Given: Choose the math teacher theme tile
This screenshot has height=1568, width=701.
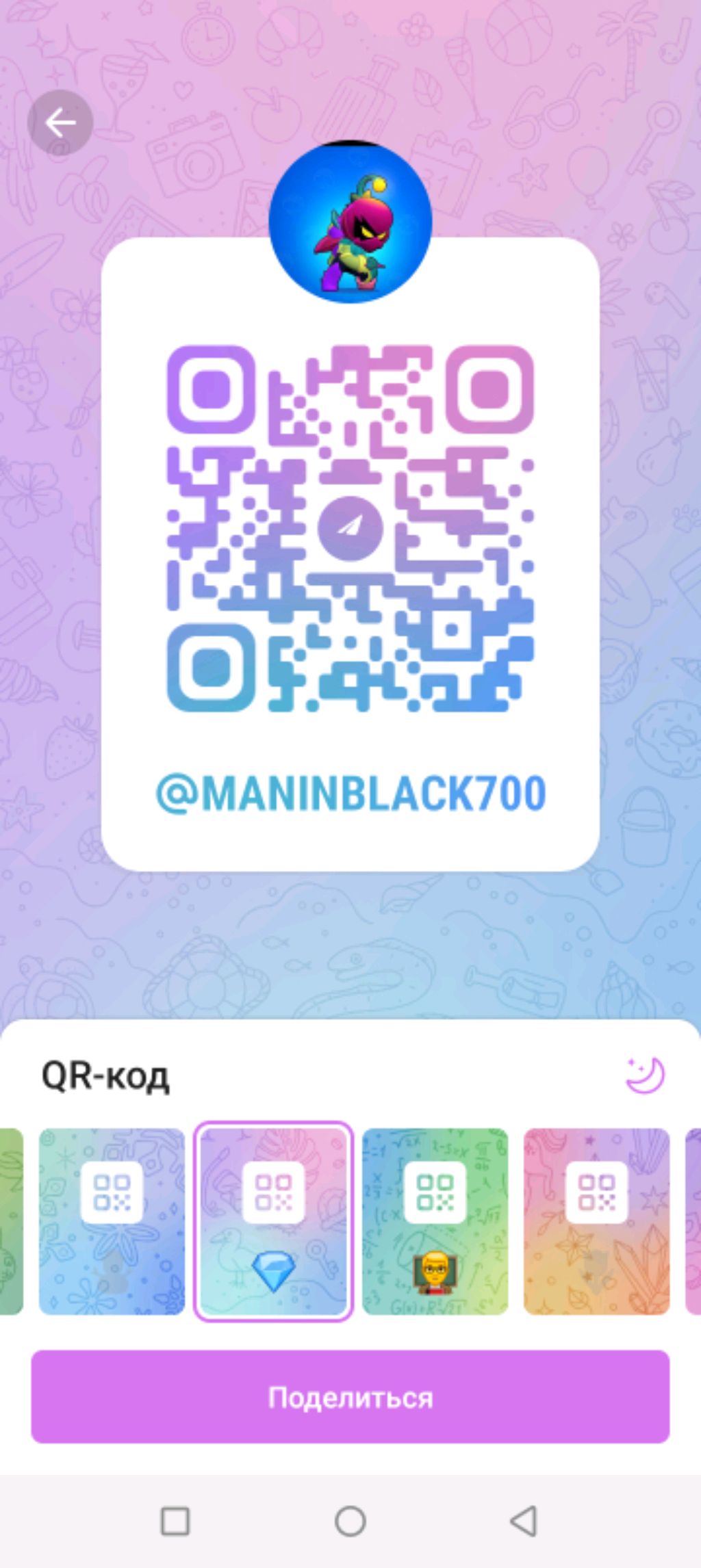Looking at the screenshot, I should point(435,1221).
